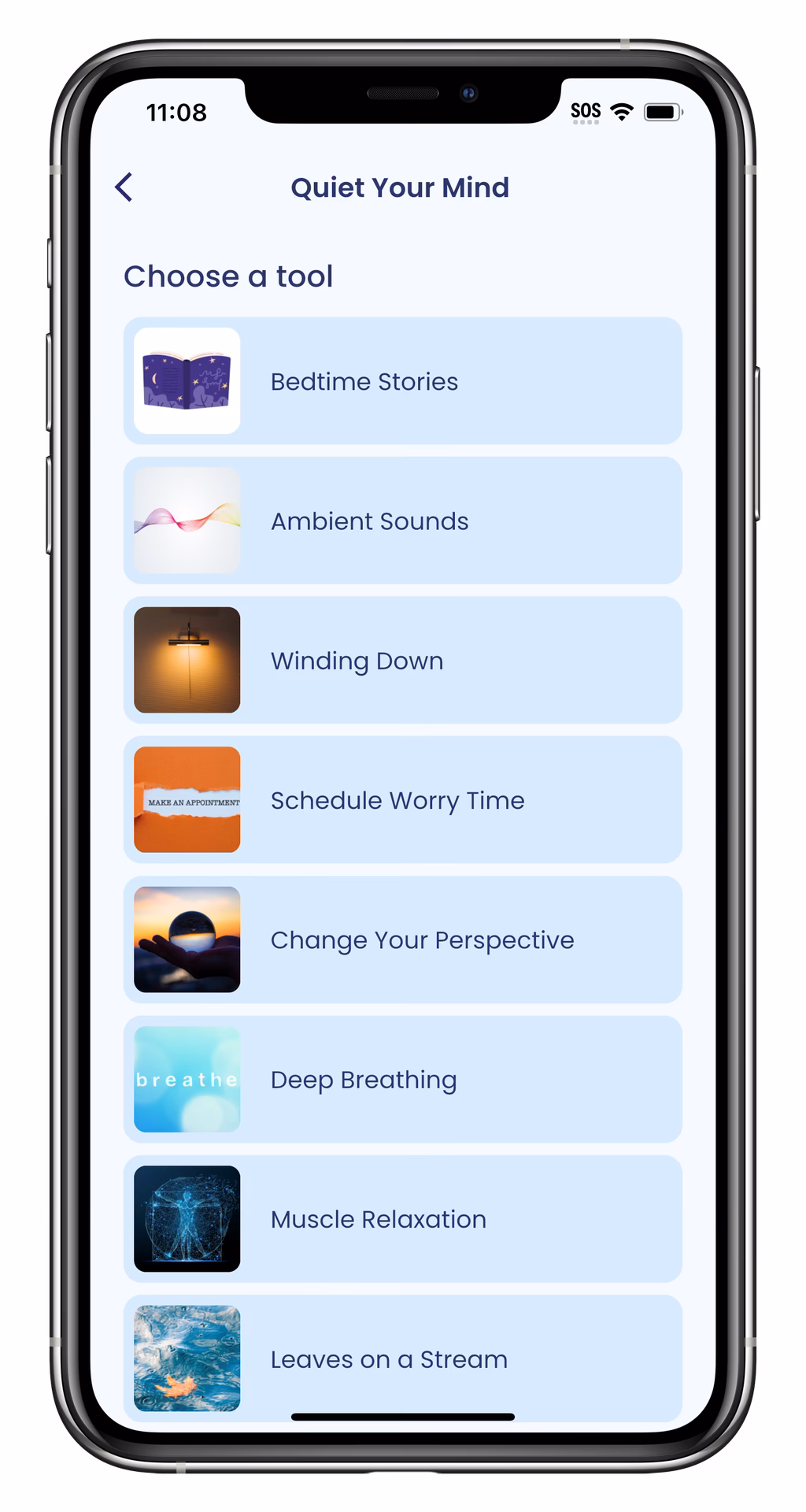Open the Winding Down tool

coord(402,660)
